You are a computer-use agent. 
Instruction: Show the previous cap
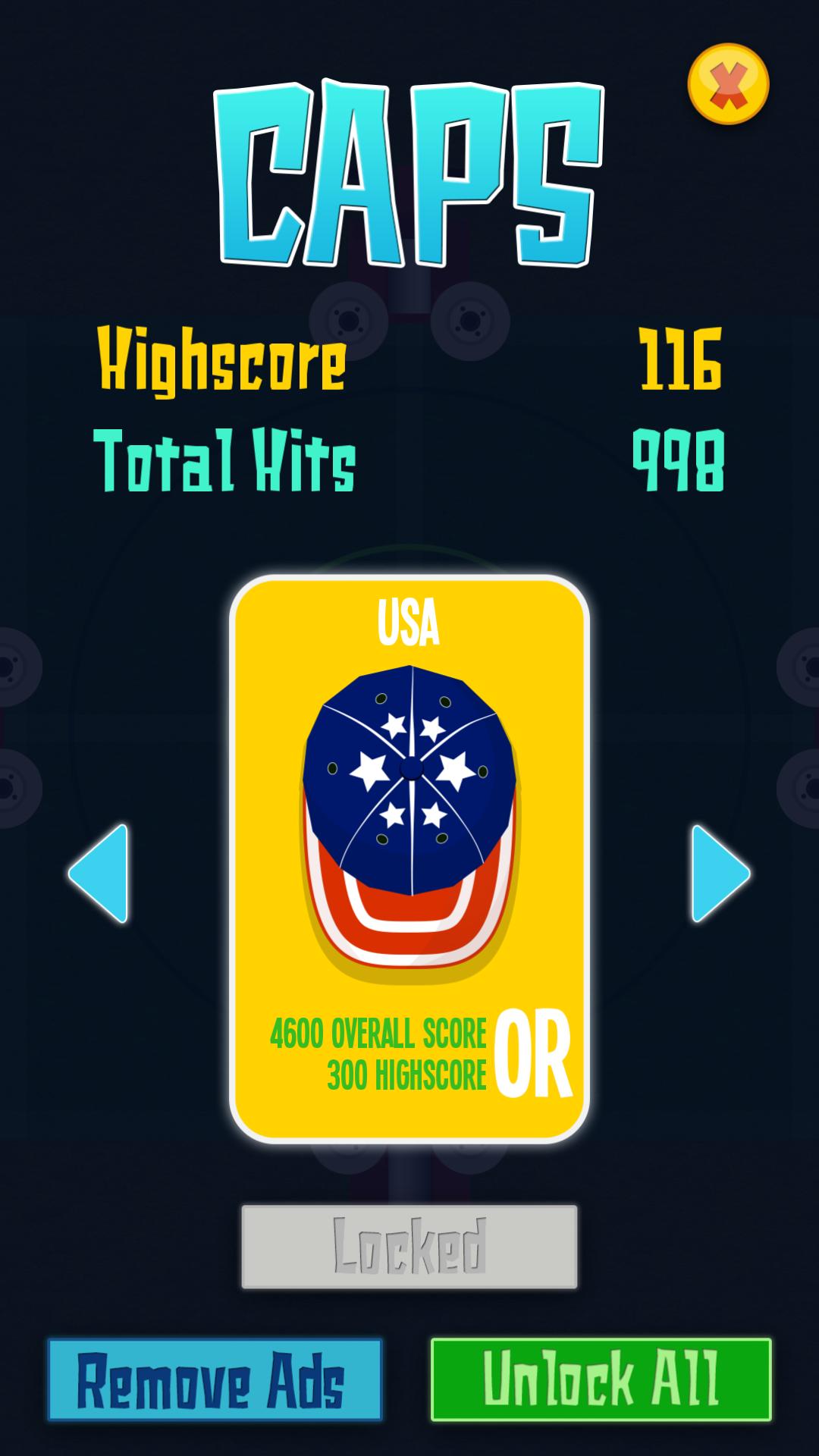tap(100, 874)
